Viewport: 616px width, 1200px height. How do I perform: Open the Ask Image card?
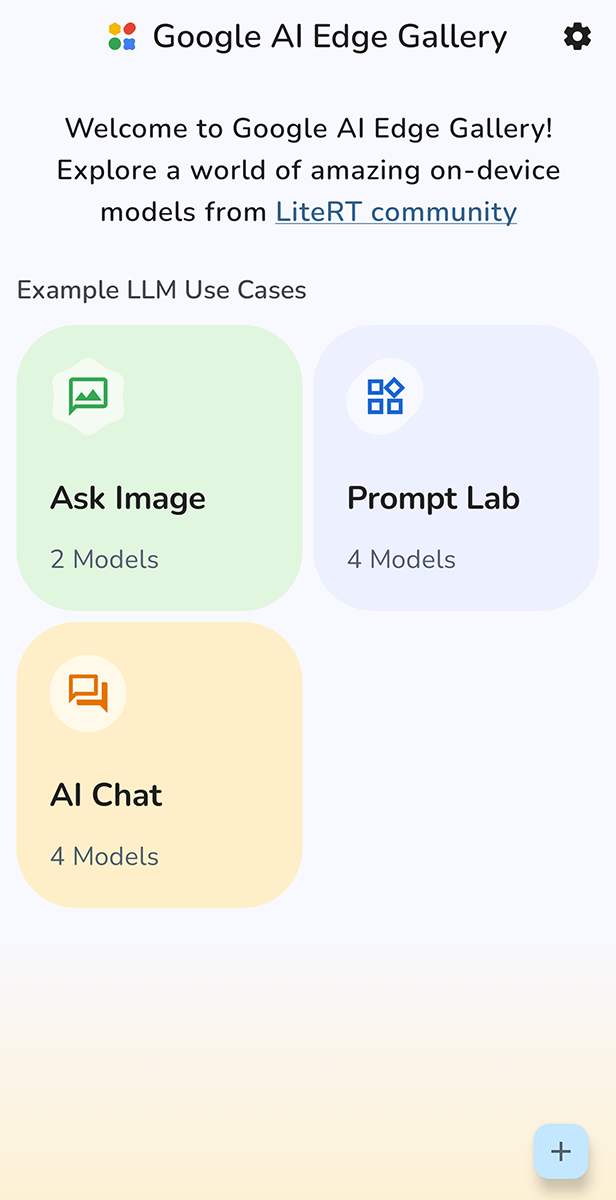pos(159,467)
